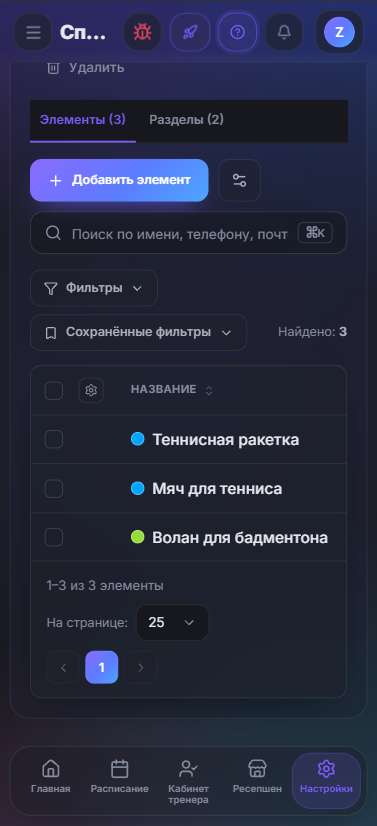
Task: Open the table column settings gear
Action: pyautogui.click(x=91, y=390)
